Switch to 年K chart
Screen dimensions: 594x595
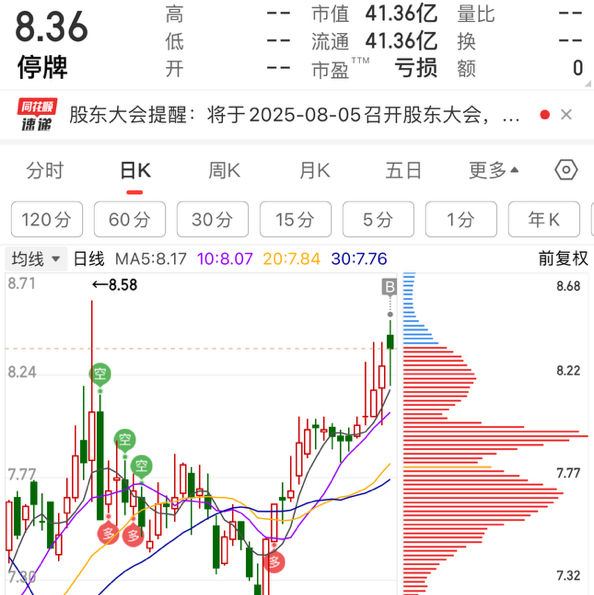click(x=544, y=219)
